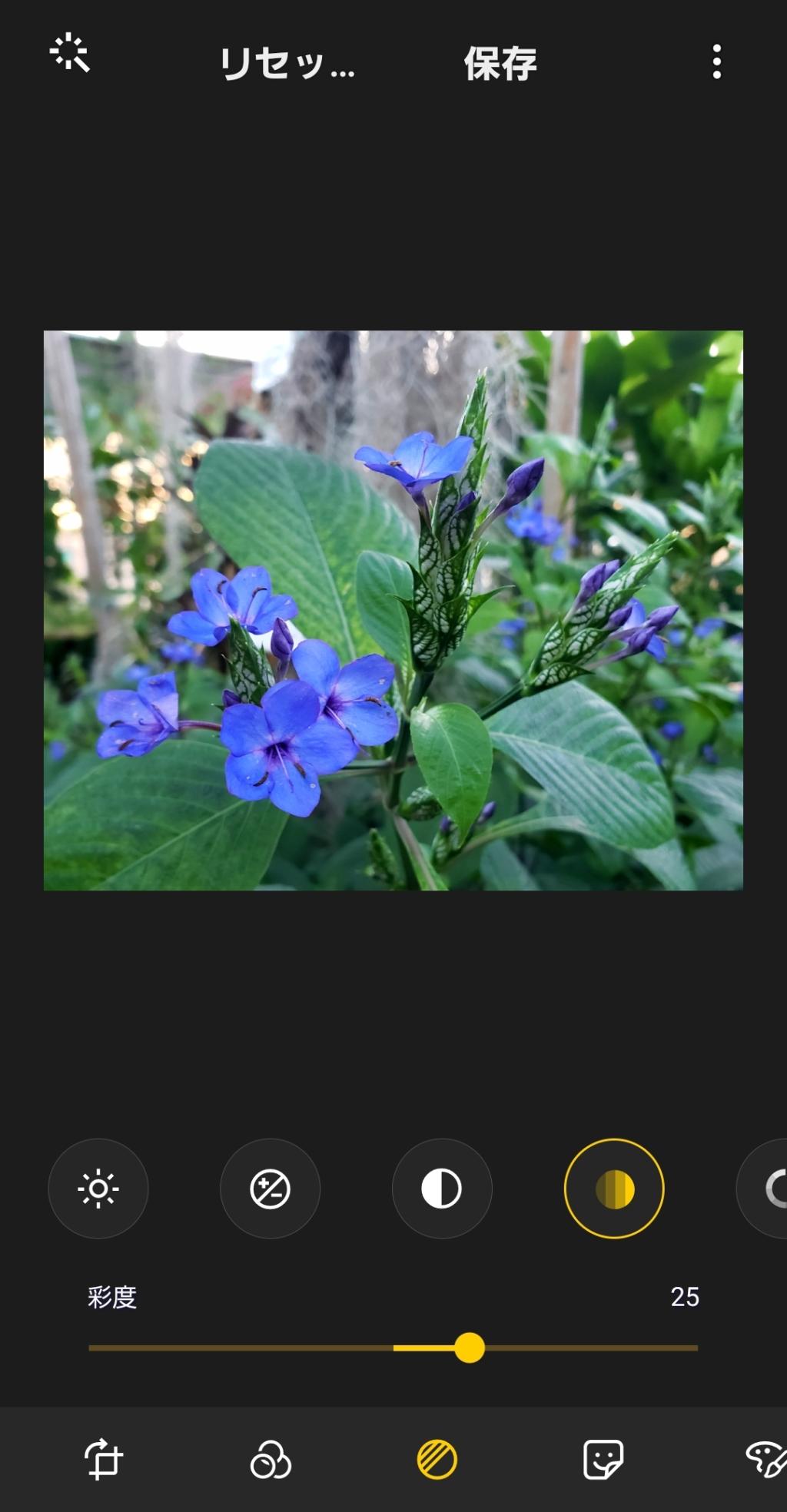Tap the auto-enhance magic wand icon
This screenshot has height=1512, width=787.
(x=70, y=54)
